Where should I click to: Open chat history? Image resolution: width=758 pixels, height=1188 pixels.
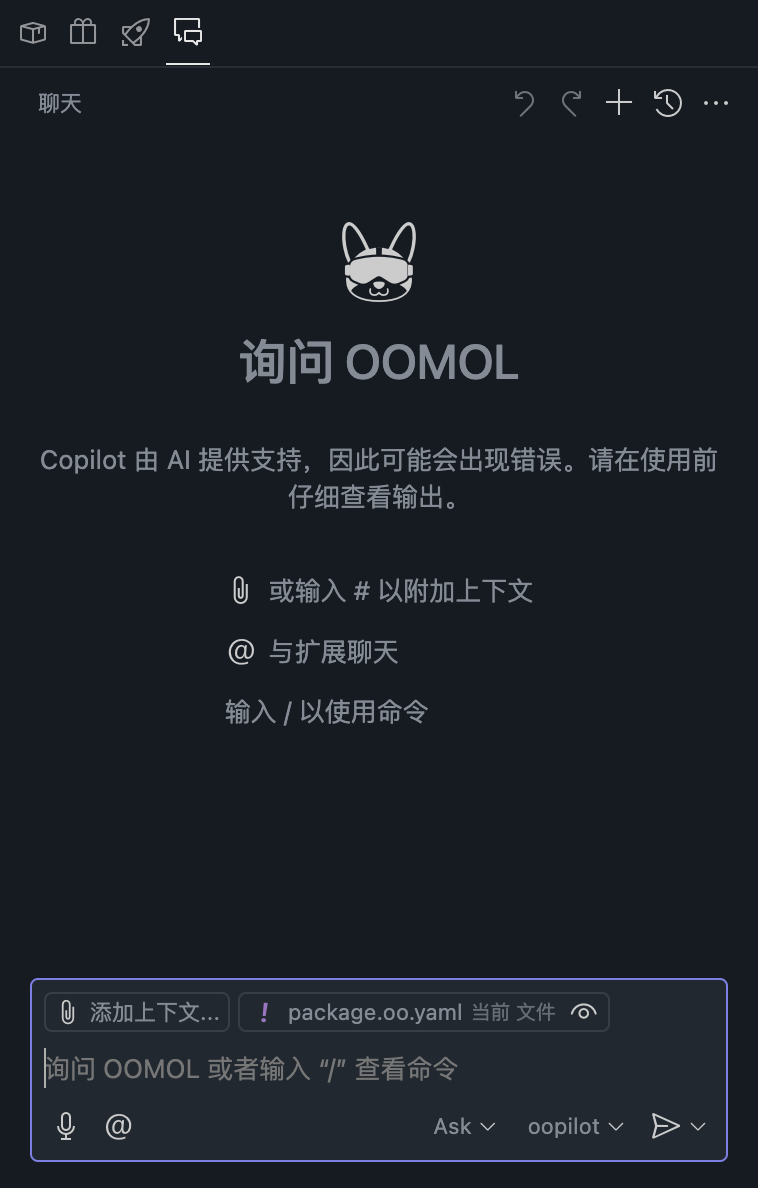coord(668,103)
